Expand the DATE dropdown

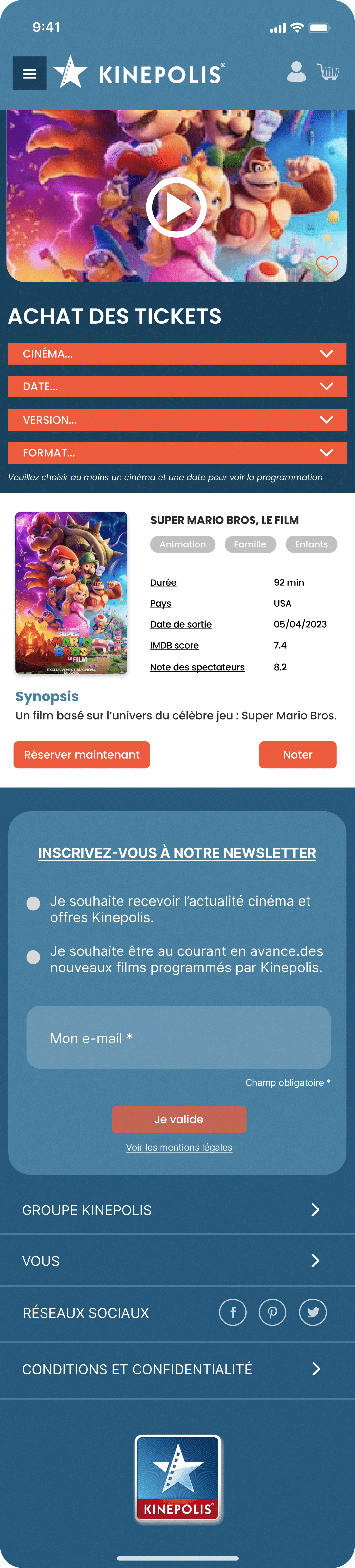(x=177, y=387)
